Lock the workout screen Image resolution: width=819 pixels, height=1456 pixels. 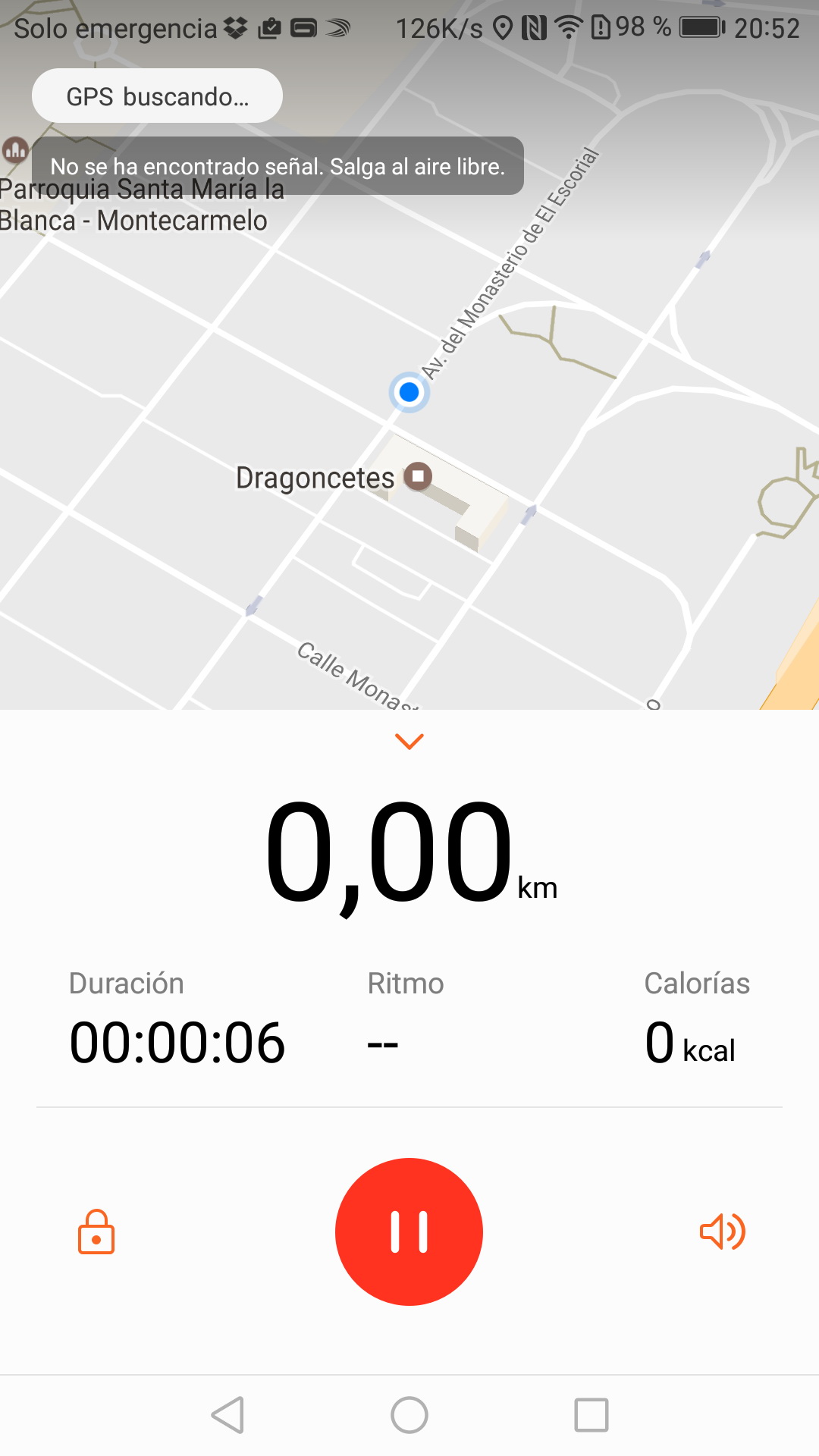point(96,1232)
